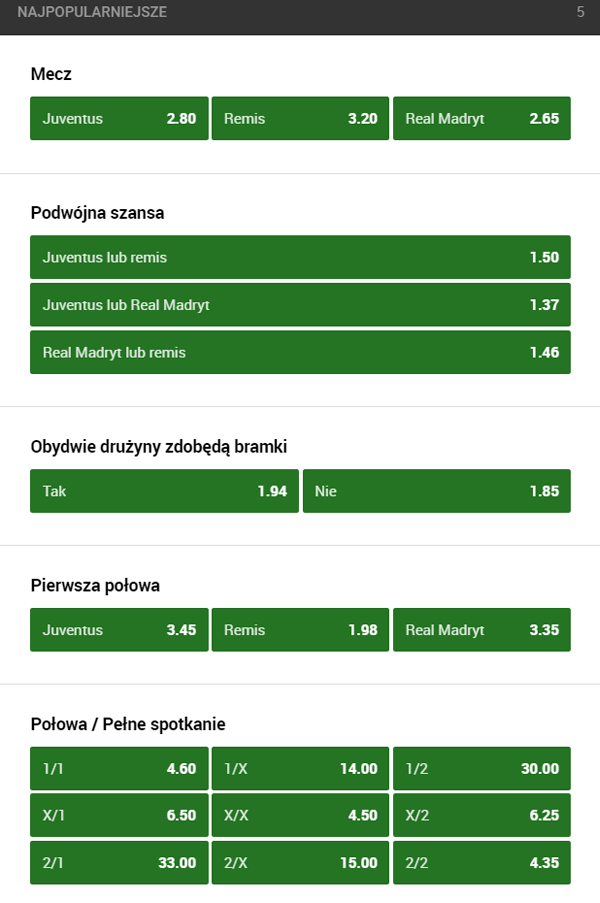This screenshot has height=903, width=600.
Task: Pick first half Remis at 1.98
Action: (x=300, y=630)
